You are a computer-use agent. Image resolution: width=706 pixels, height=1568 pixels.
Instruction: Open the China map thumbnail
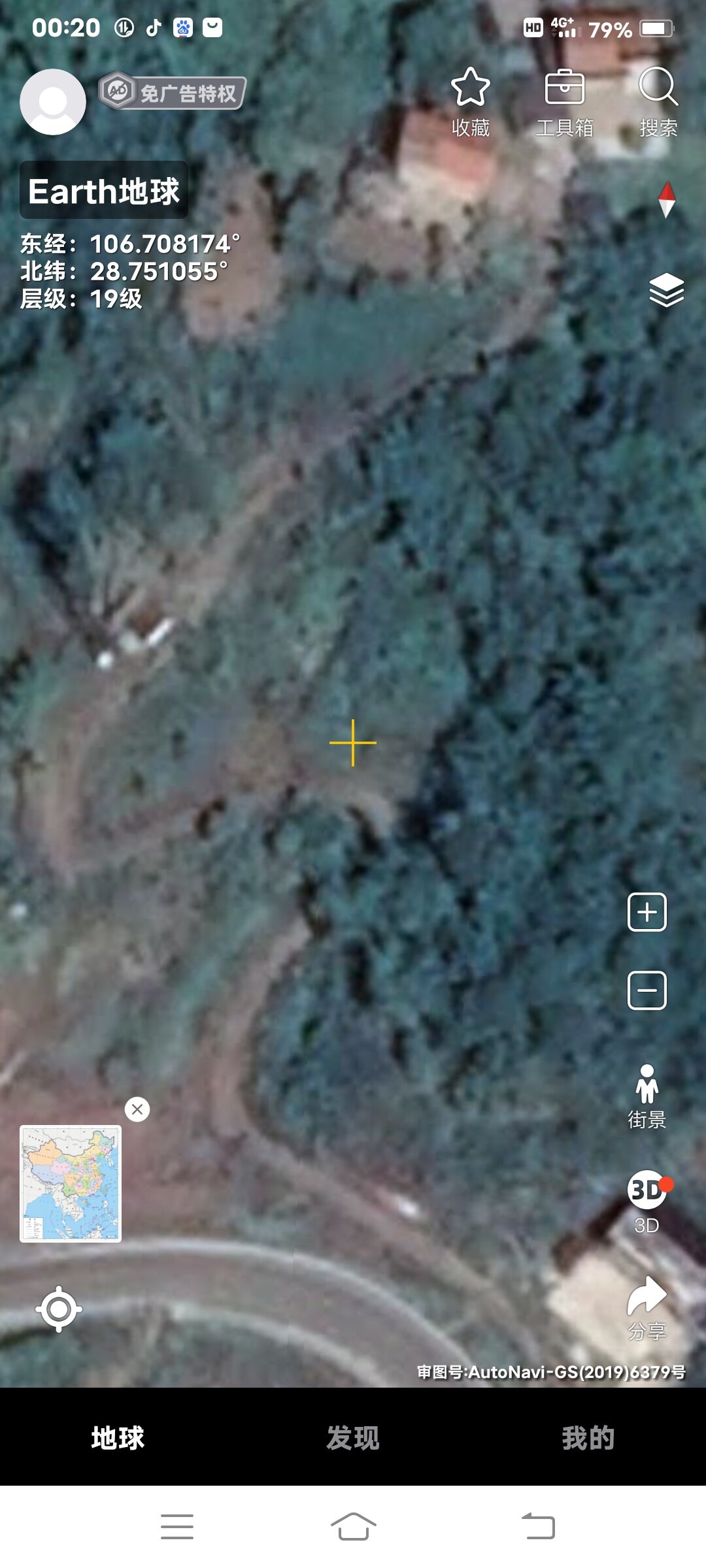click(x=71, y=1183)
